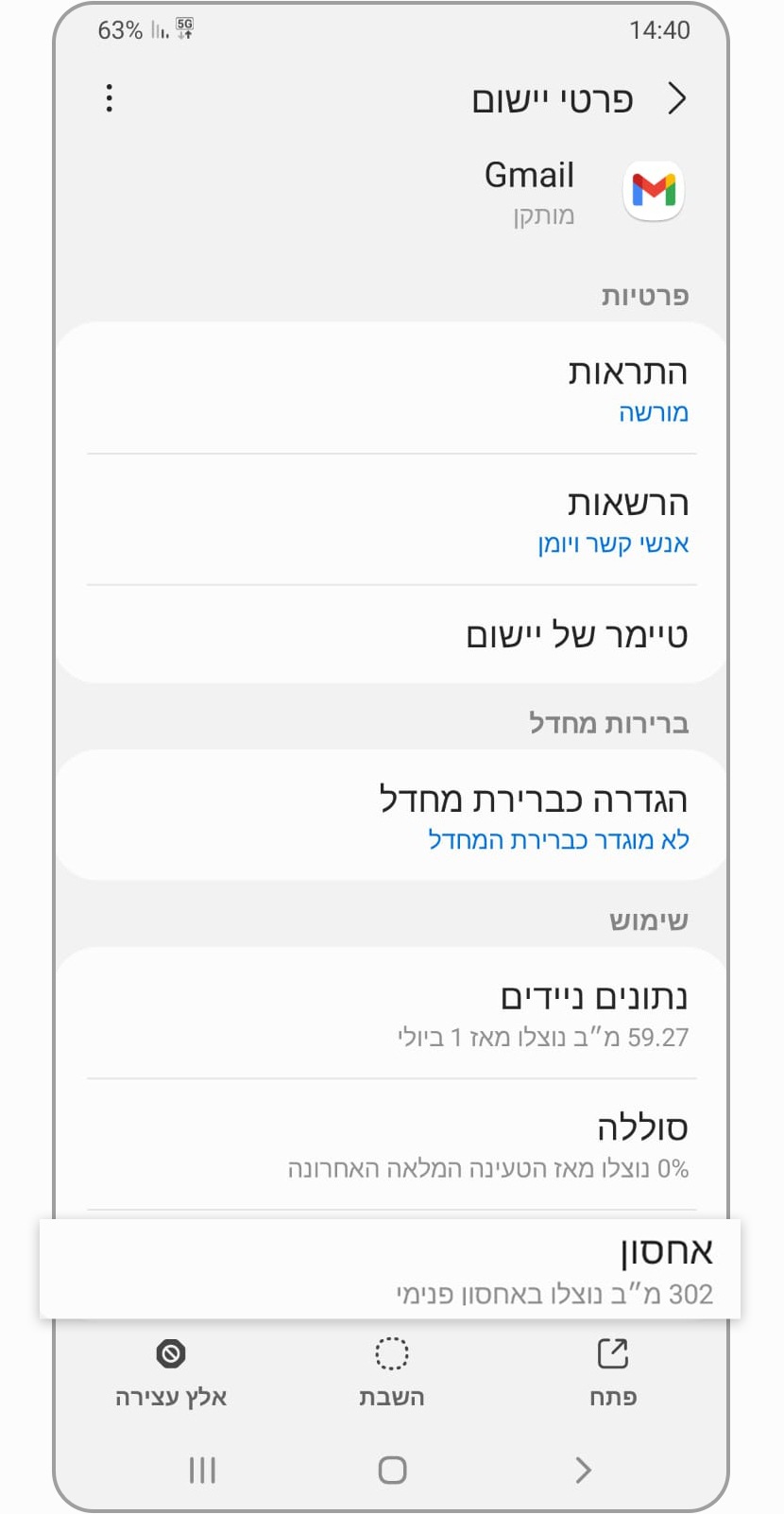Tap השבת to disable the app
Screen dimensions: 784x1514
[391, 1371]
